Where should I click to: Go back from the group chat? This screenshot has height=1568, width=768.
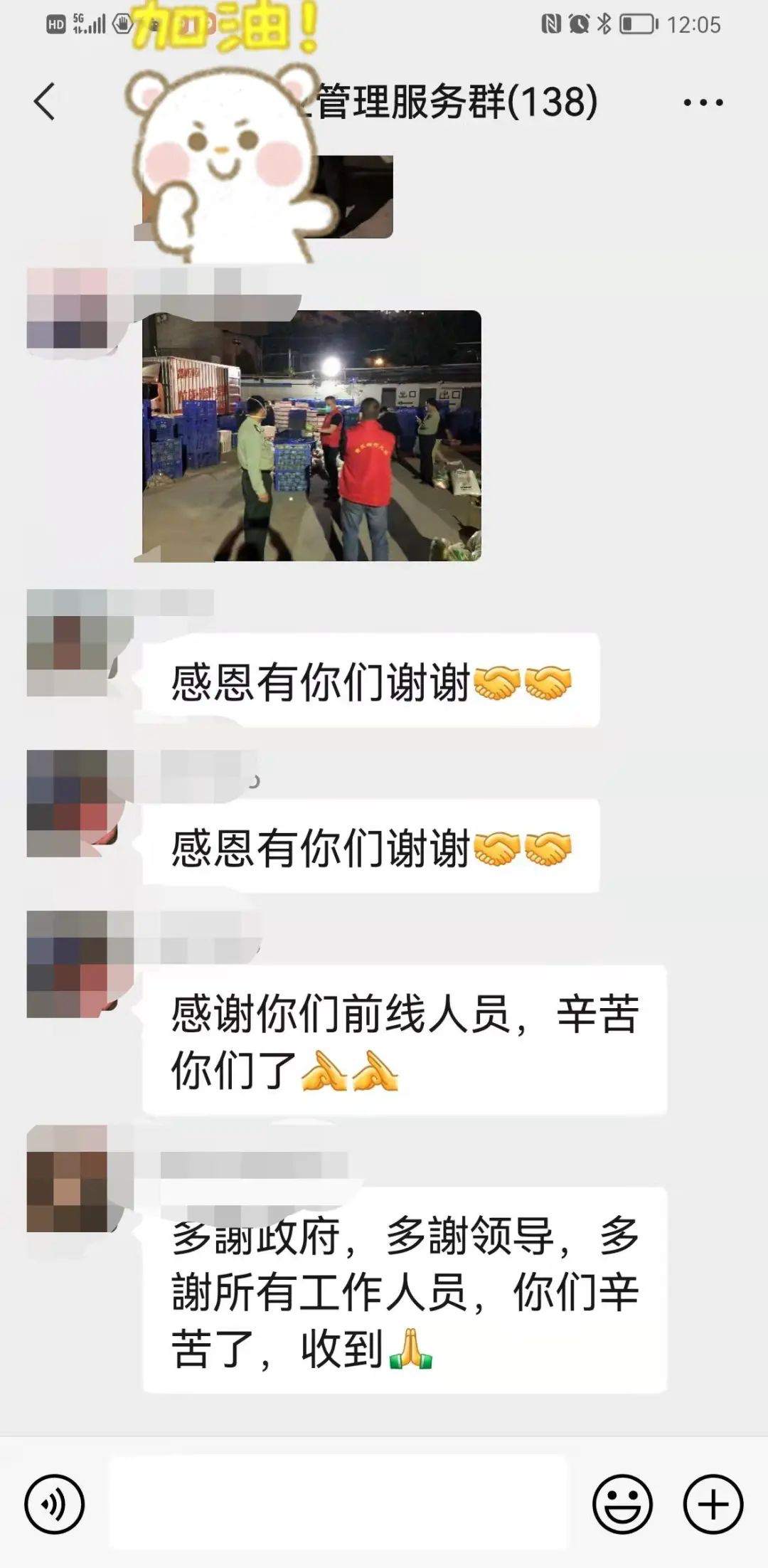45,102
